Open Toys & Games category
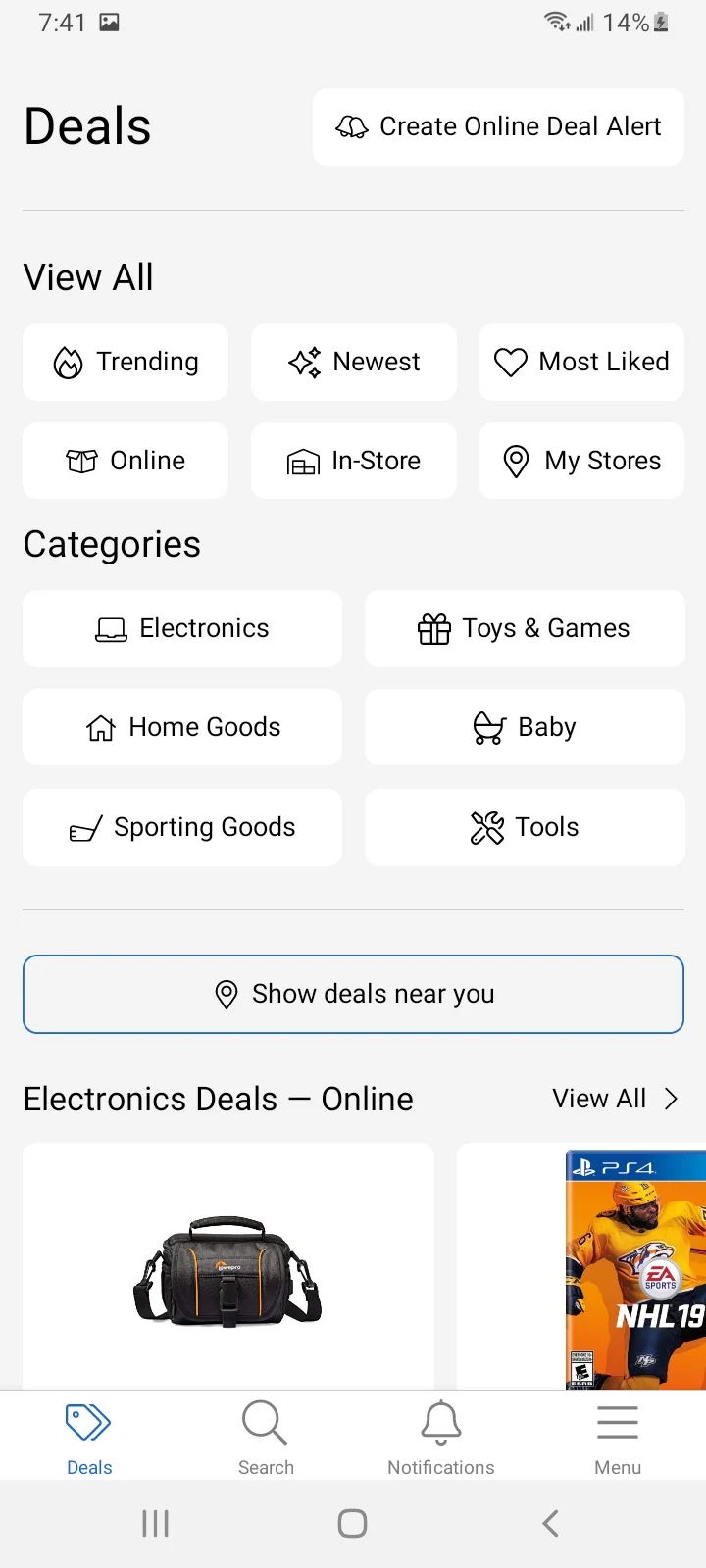 pyautogui.click(x=525, y=628)
